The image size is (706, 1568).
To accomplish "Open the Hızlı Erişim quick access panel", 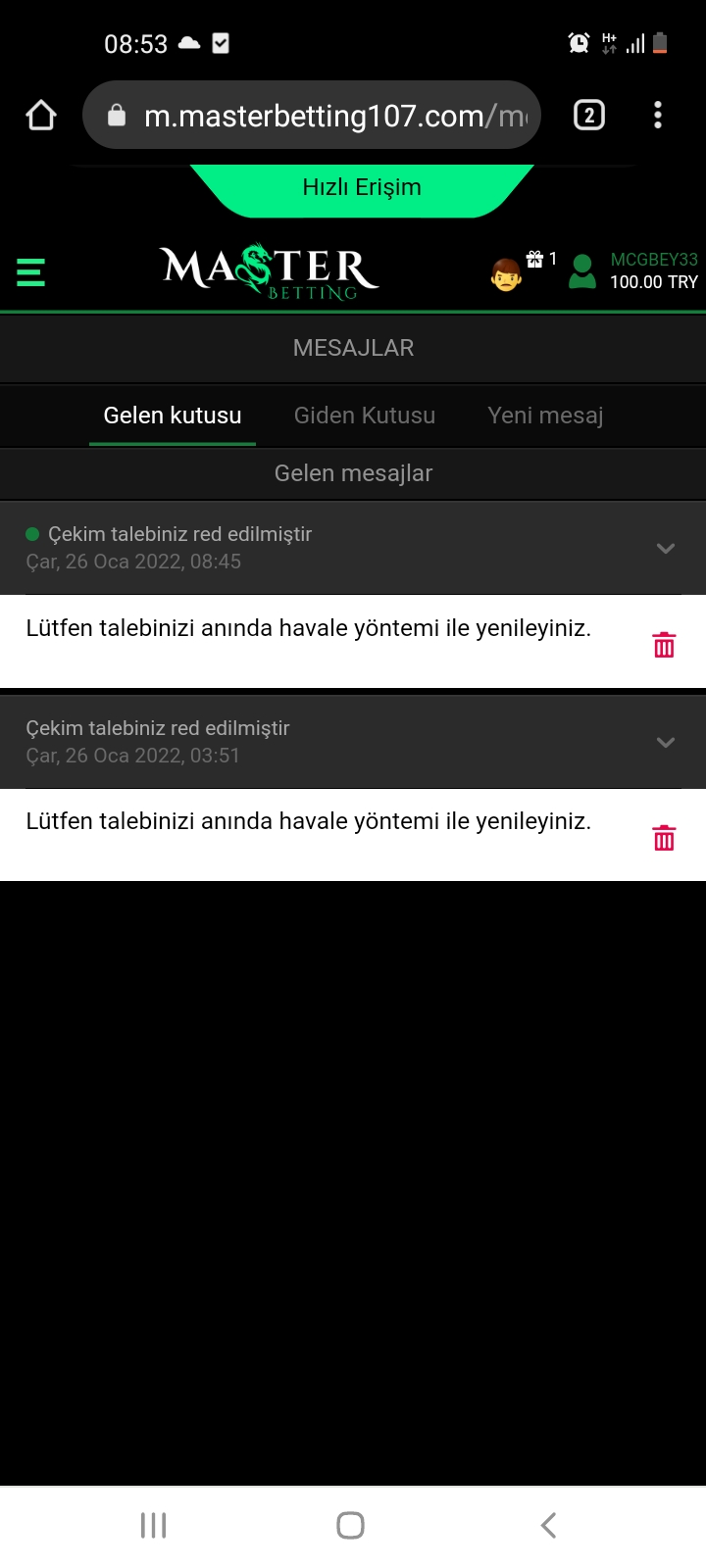I will tap(362, 189).
